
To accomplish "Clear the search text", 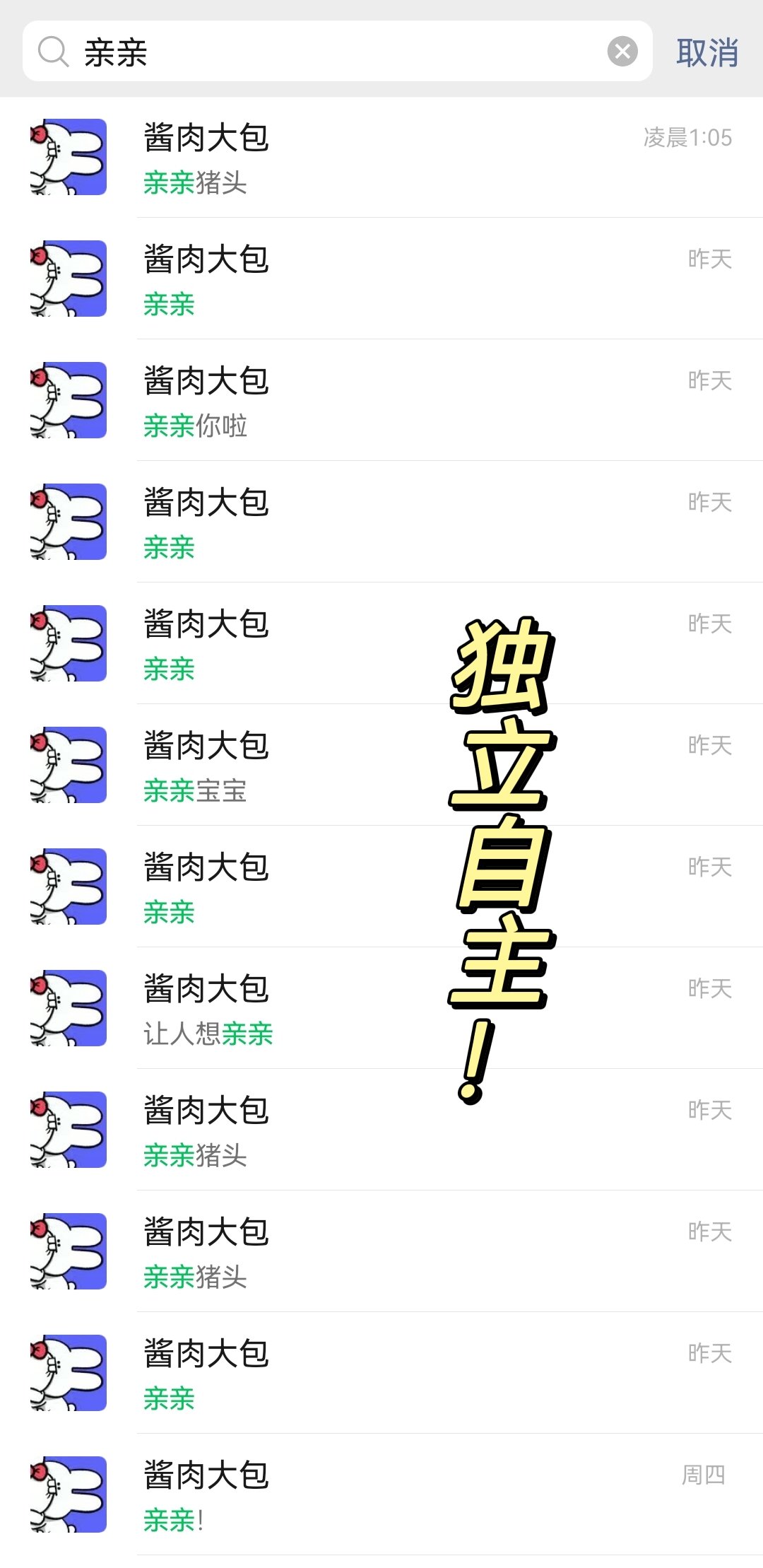I will 622,52.
